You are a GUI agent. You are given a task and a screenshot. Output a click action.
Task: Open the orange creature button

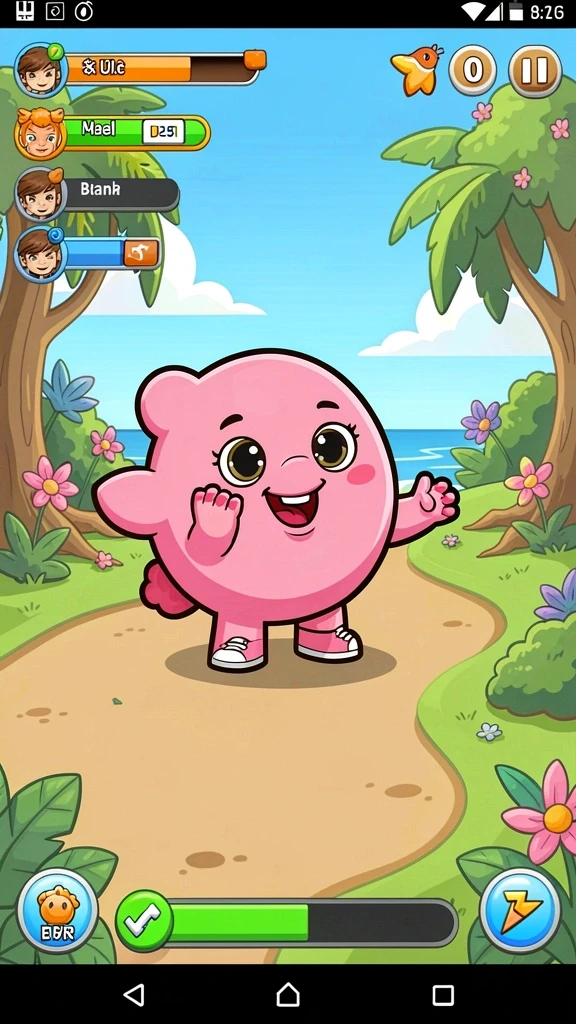point(57,910)
